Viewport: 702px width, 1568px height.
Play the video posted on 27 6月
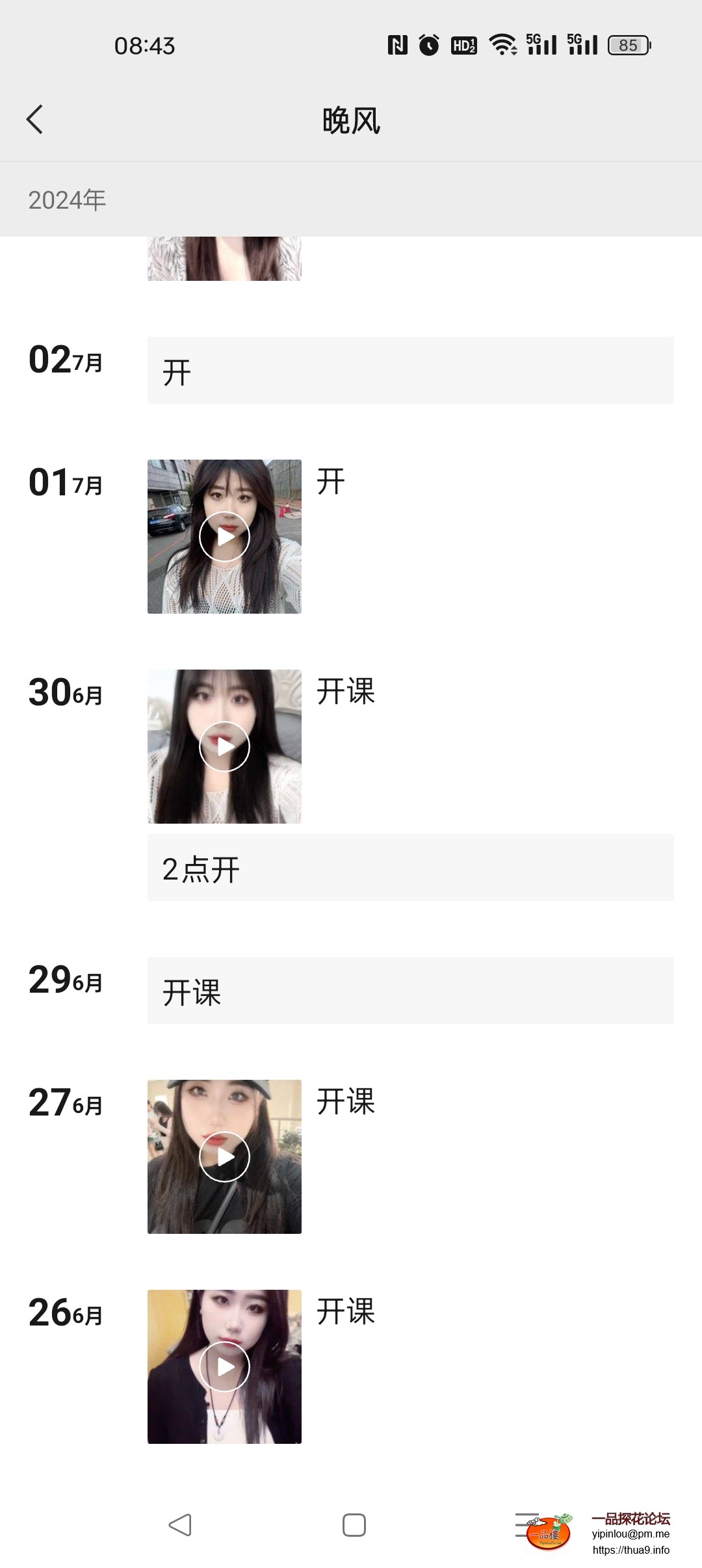pos(224,1156)
